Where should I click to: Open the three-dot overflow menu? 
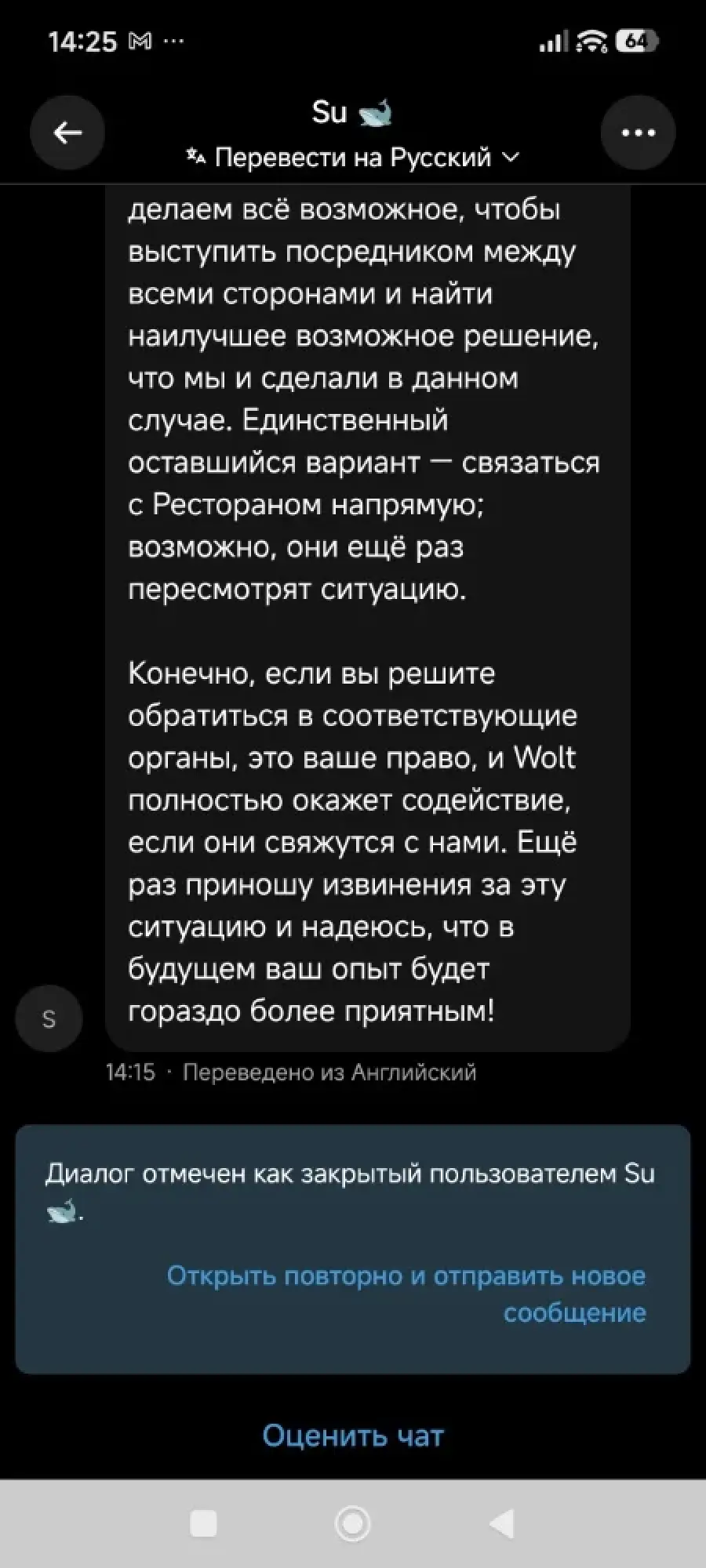(x=638, y=132)
